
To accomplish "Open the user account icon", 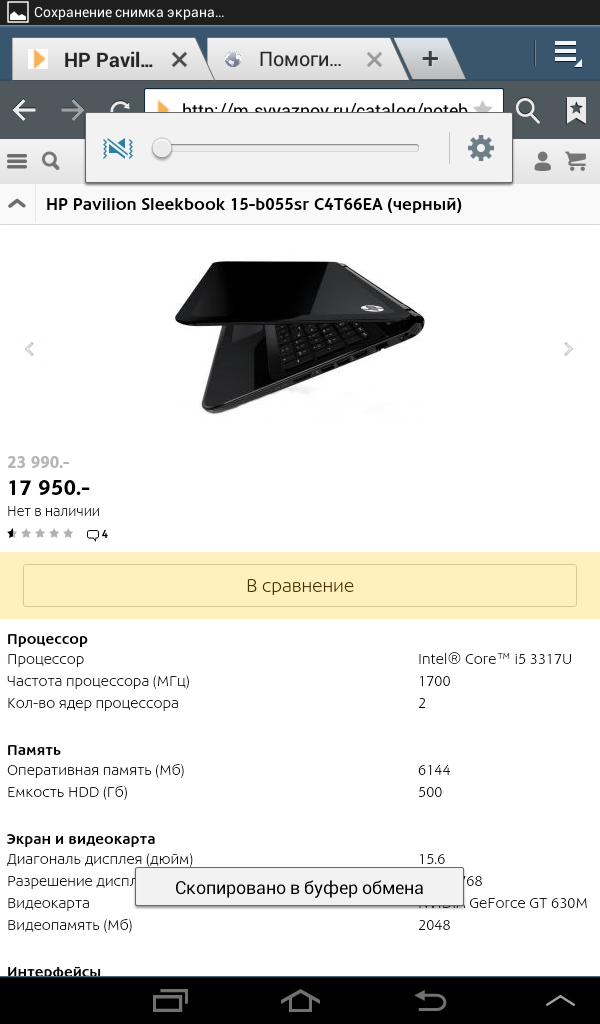I will (543, 161).
